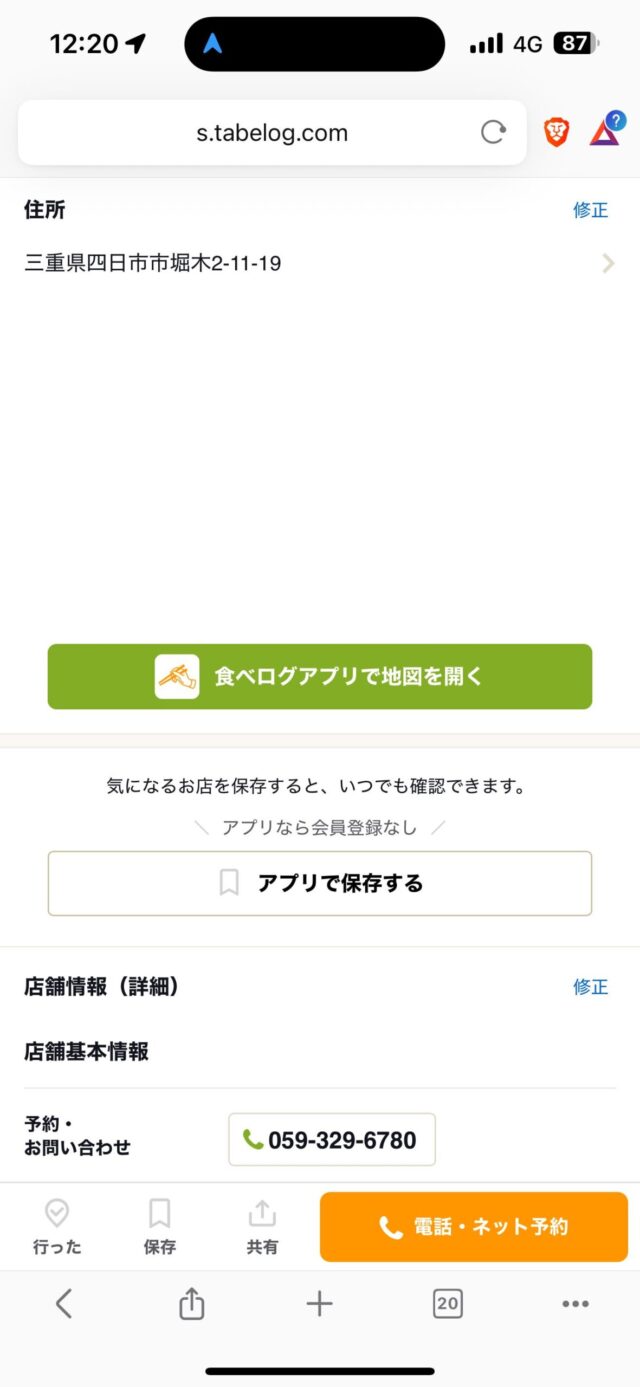
Task: Tap 保存 bookmark in bottom bar
Action: tap(160, 1226)
